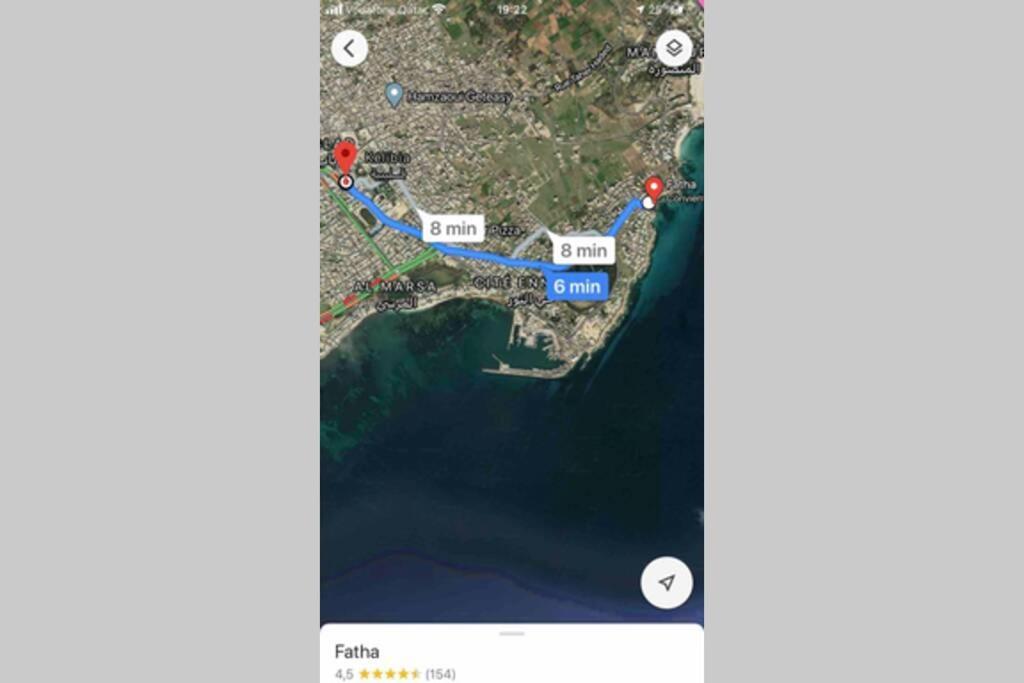Go back from the route map
Image resolution: width=1024 pixels, height=683 pixels.
349,48
